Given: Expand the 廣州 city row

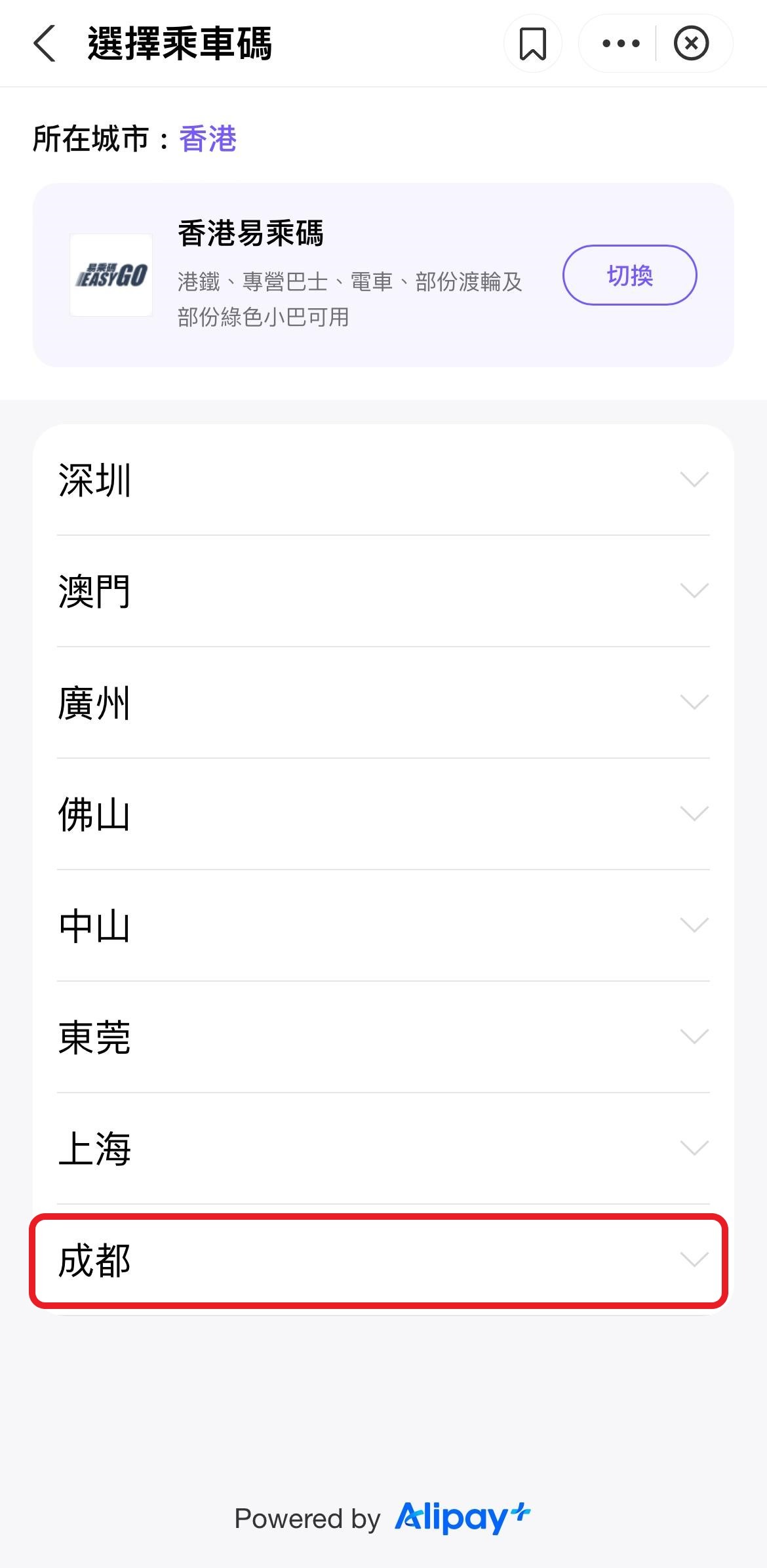Looking at the screenshot, I should click(x=383, y=702).
